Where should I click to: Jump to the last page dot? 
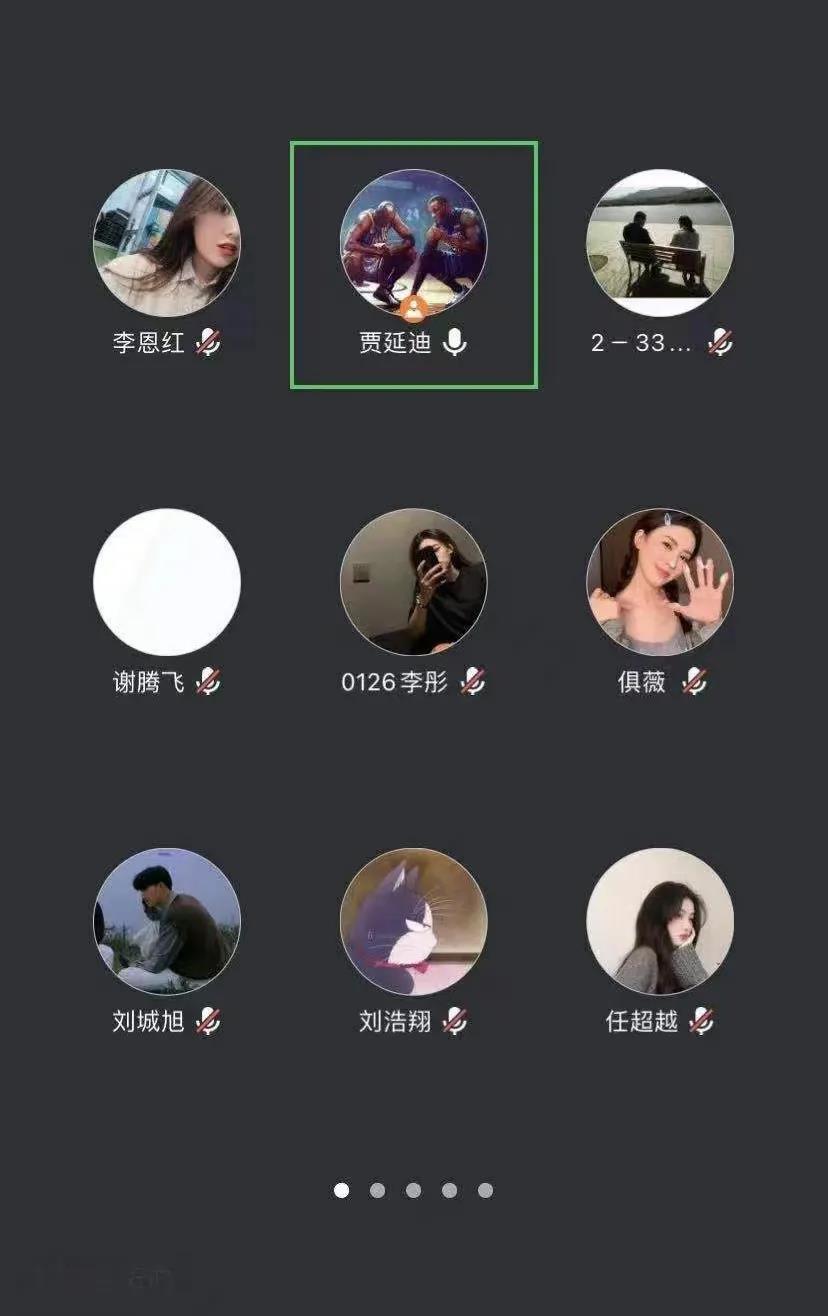(486, 1190)
